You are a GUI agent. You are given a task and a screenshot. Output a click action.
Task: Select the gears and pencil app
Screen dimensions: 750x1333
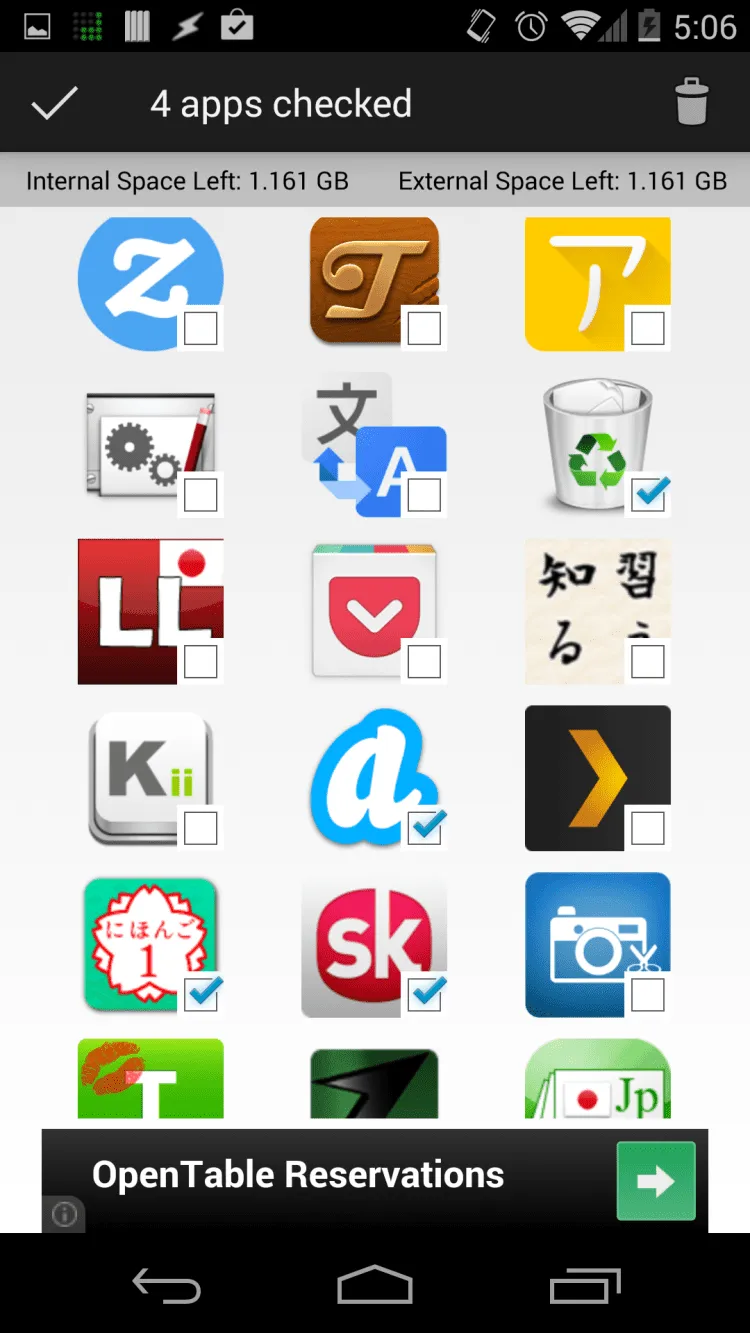tap(200, 495)
